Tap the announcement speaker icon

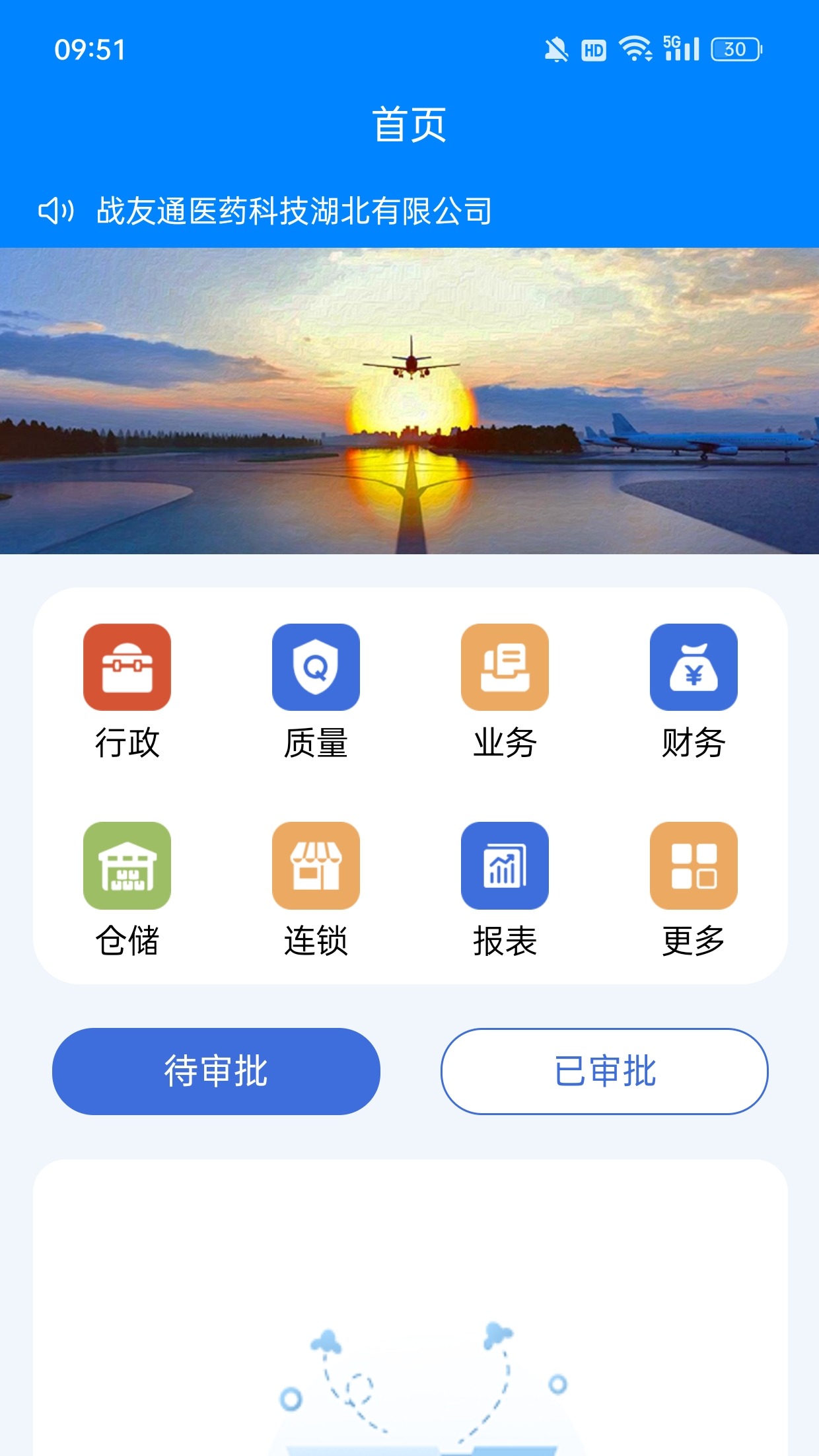click(x=56, y=210)
